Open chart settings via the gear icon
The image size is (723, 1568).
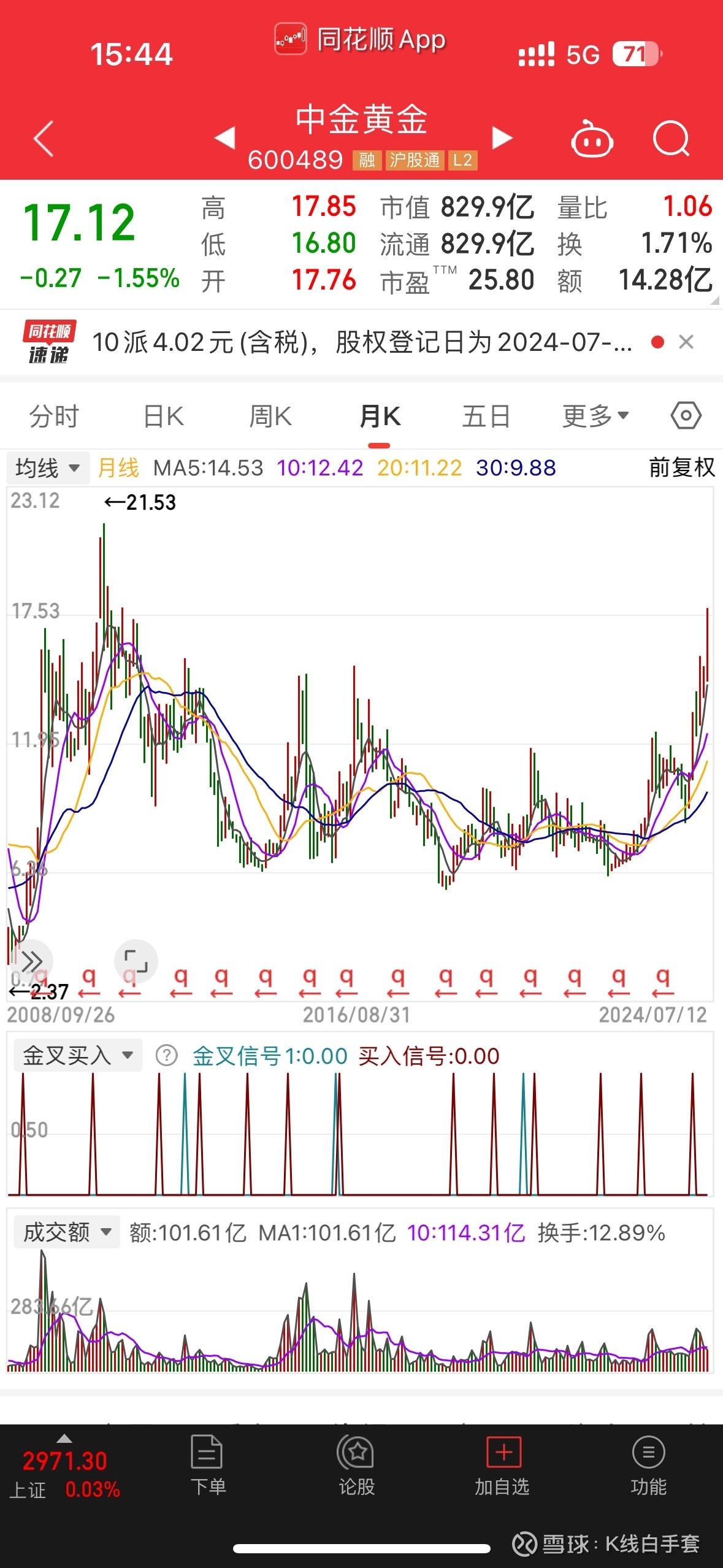coord(685,415)
